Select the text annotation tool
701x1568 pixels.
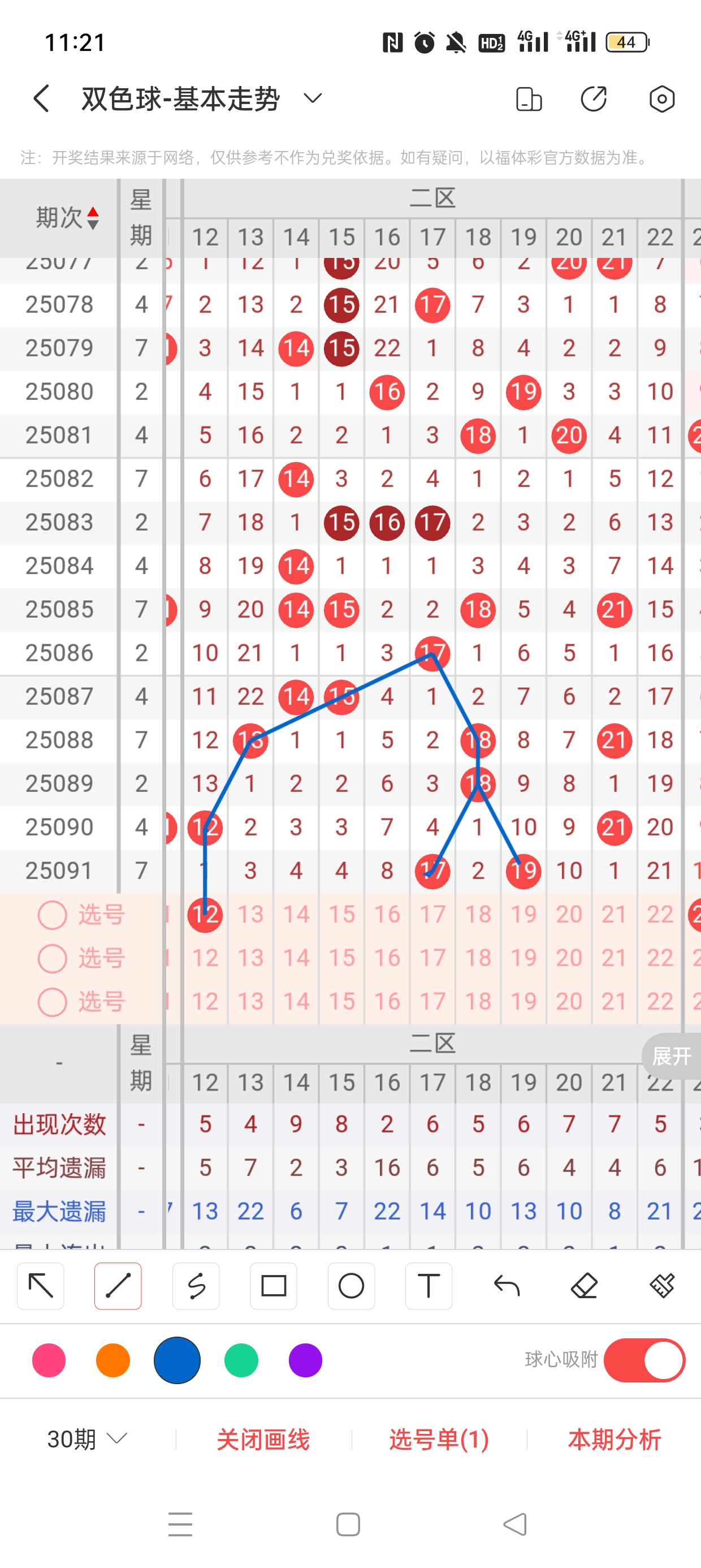(x=429, y=1286)
